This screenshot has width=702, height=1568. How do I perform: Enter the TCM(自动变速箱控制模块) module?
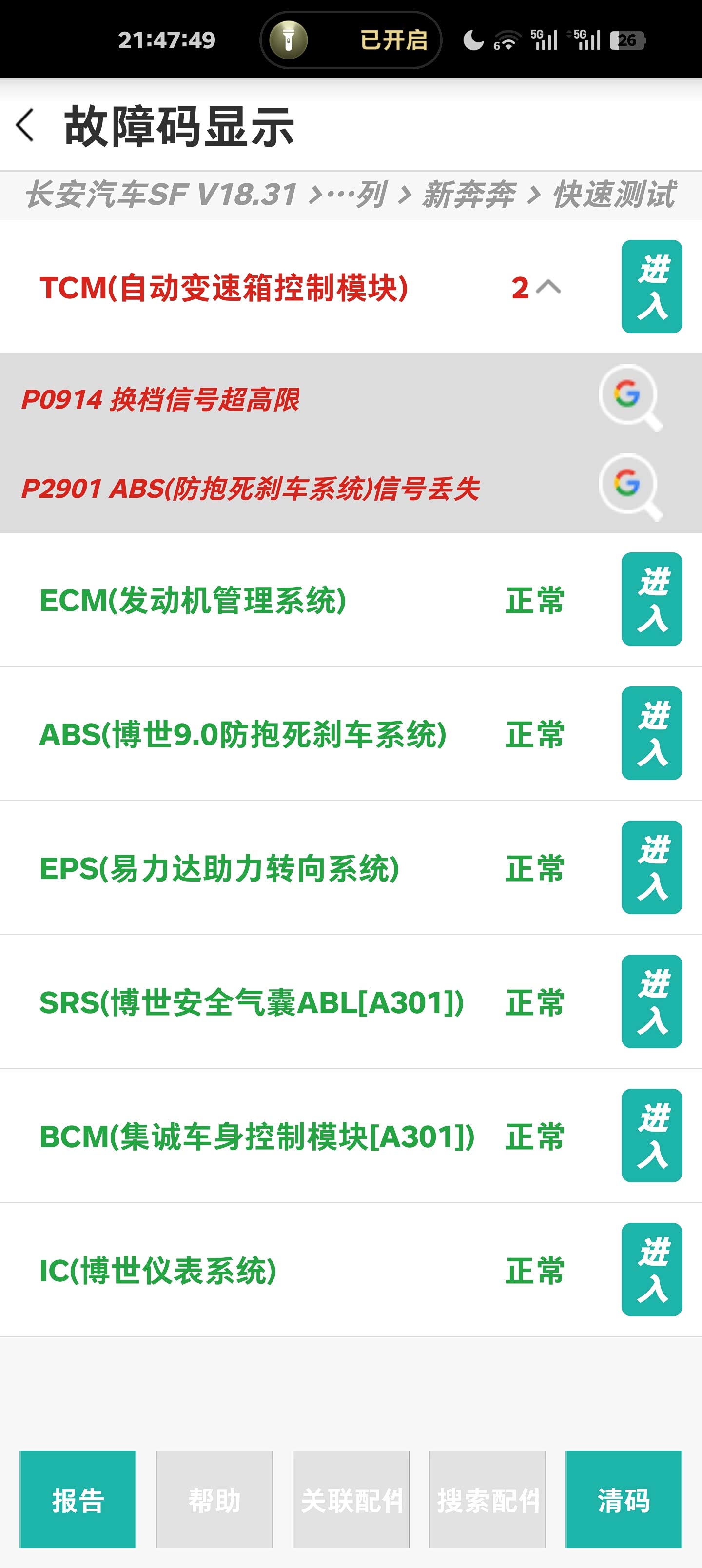pos(651,287)
